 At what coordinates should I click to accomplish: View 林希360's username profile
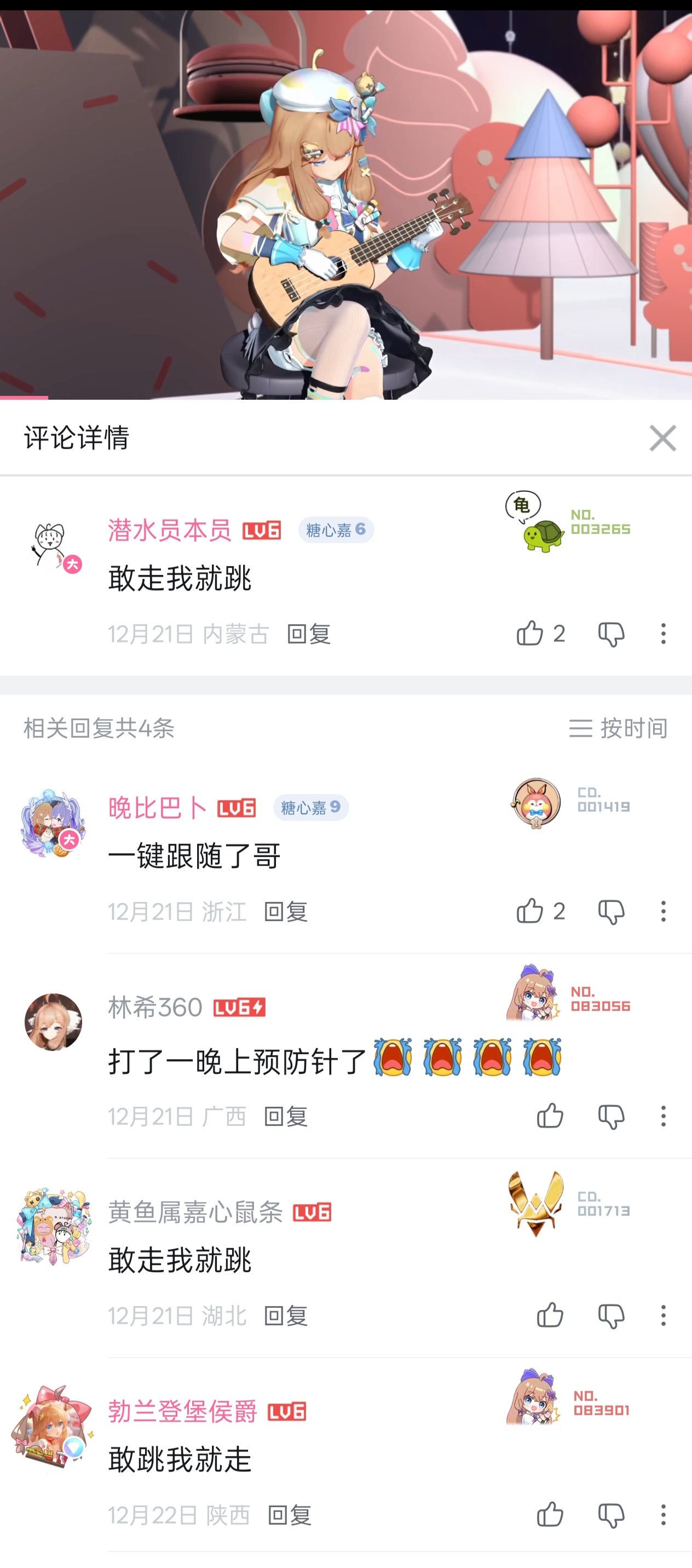click(155, 1007)
